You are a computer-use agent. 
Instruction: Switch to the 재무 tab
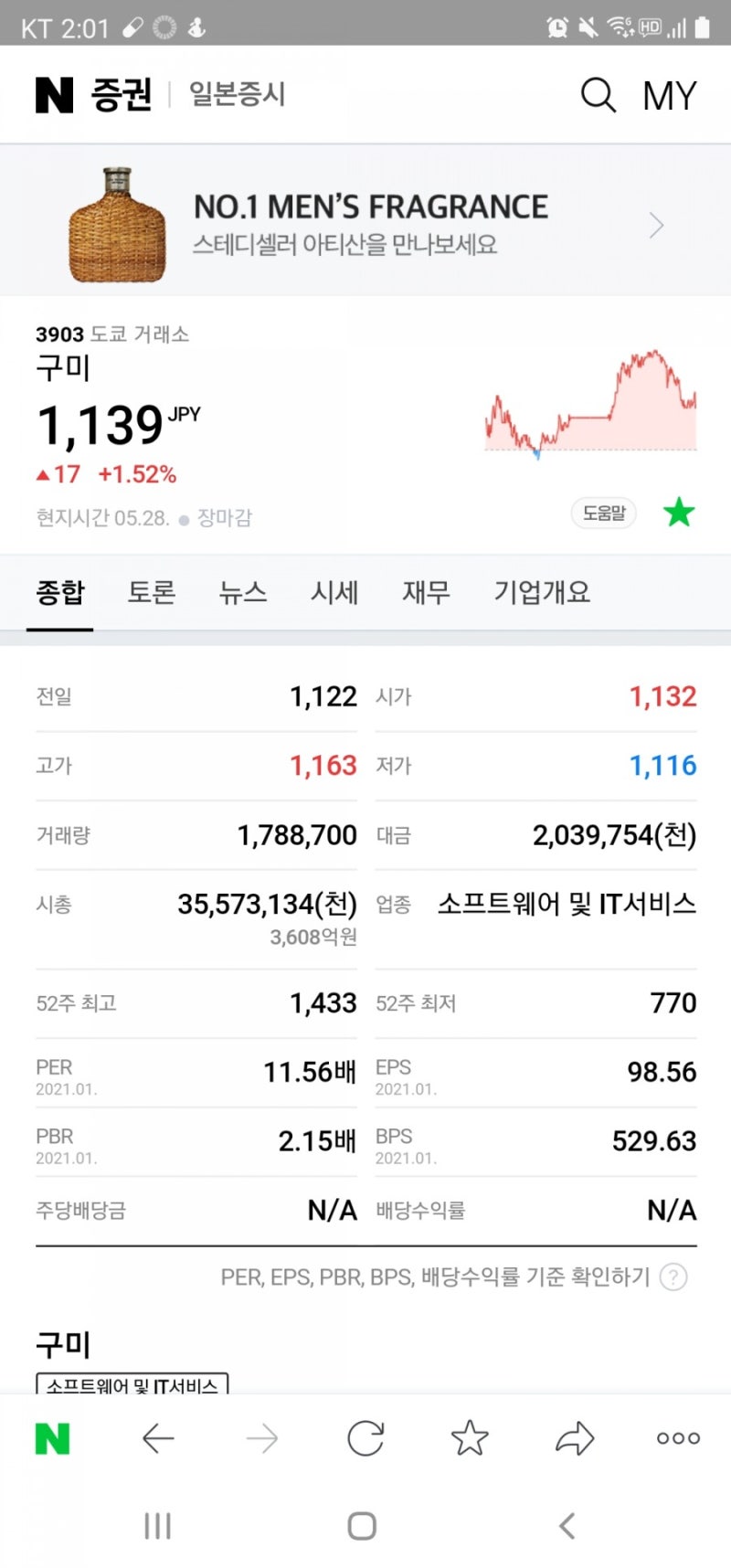(427, 593)
